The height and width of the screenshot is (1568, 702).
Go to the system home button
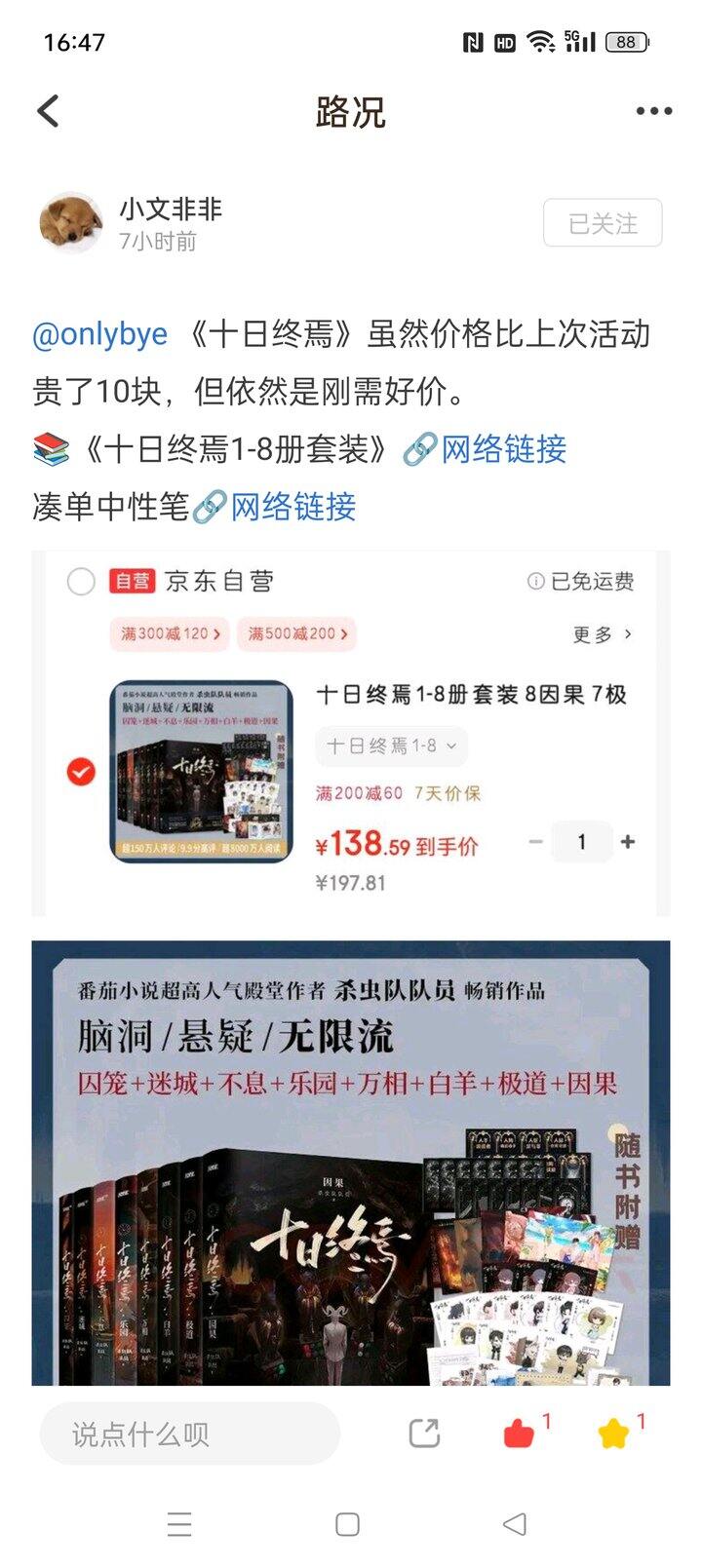(x=347, y=1523)
